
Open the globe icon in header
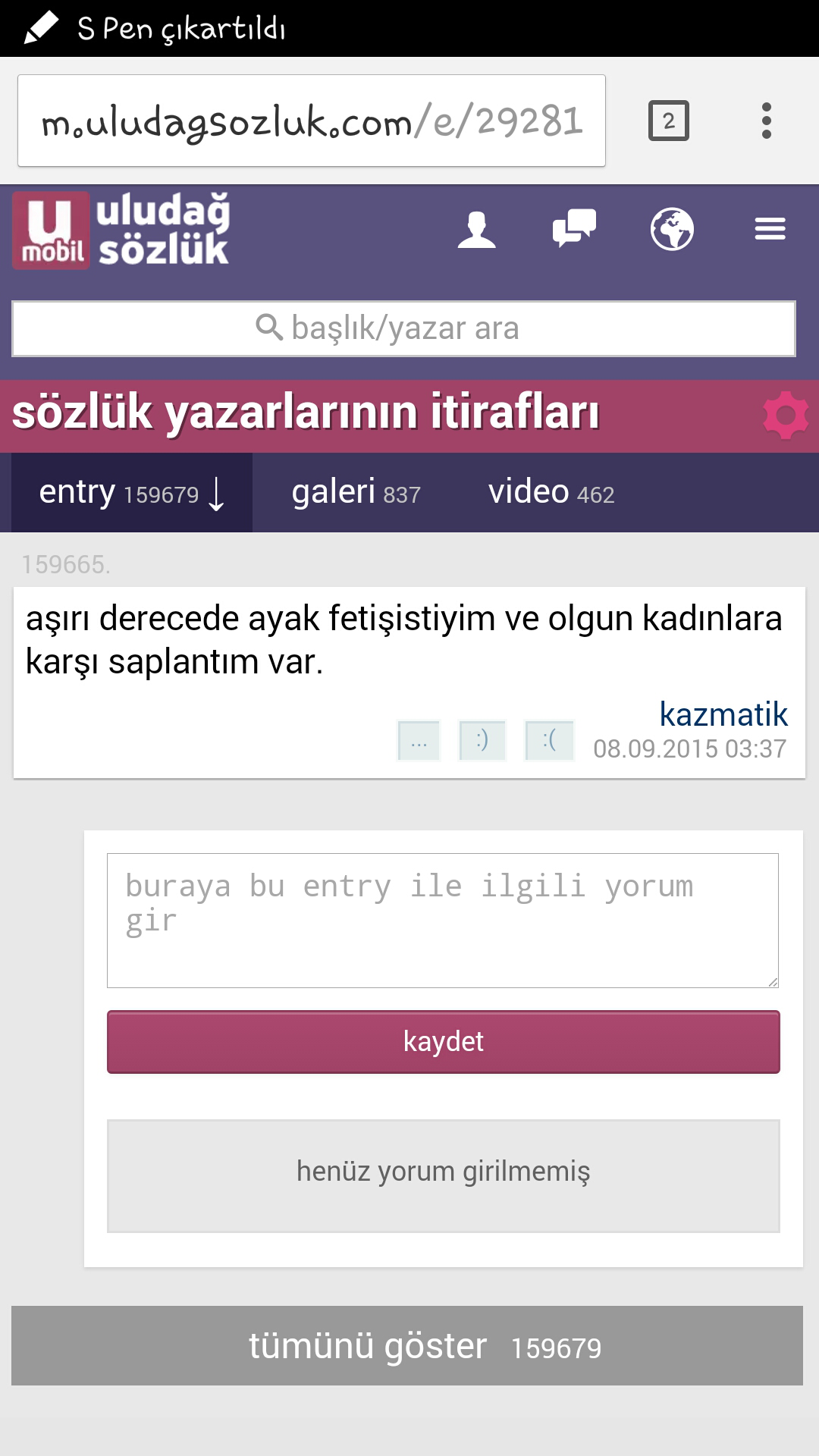tap(672, 229)
